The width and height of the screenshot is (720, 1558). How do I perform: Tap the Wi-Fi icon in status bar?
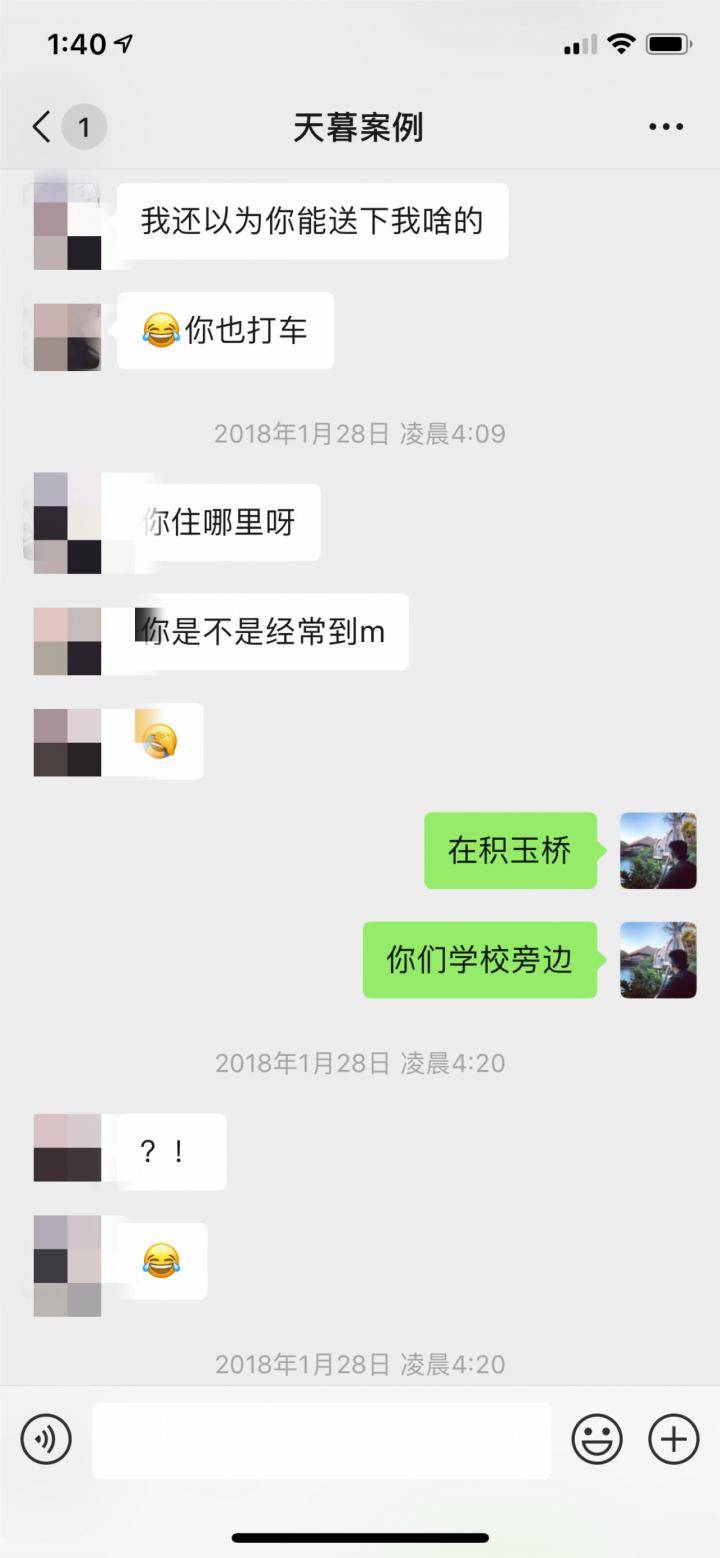(x=621, y=43)
